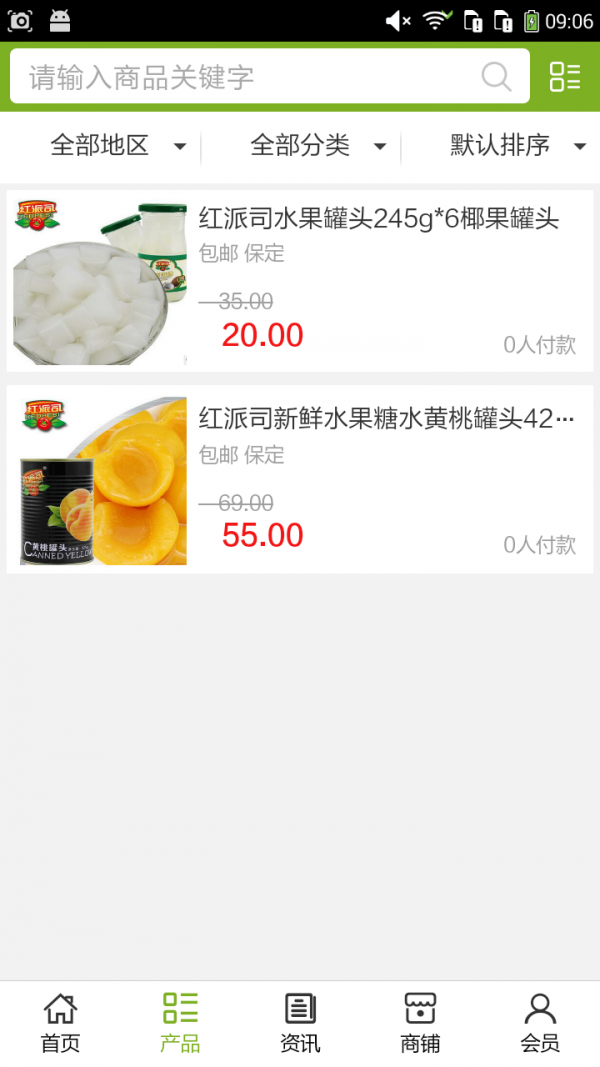
Task: Open the 黄桃罐头 product priced 55.00
Action: (300, 480)
